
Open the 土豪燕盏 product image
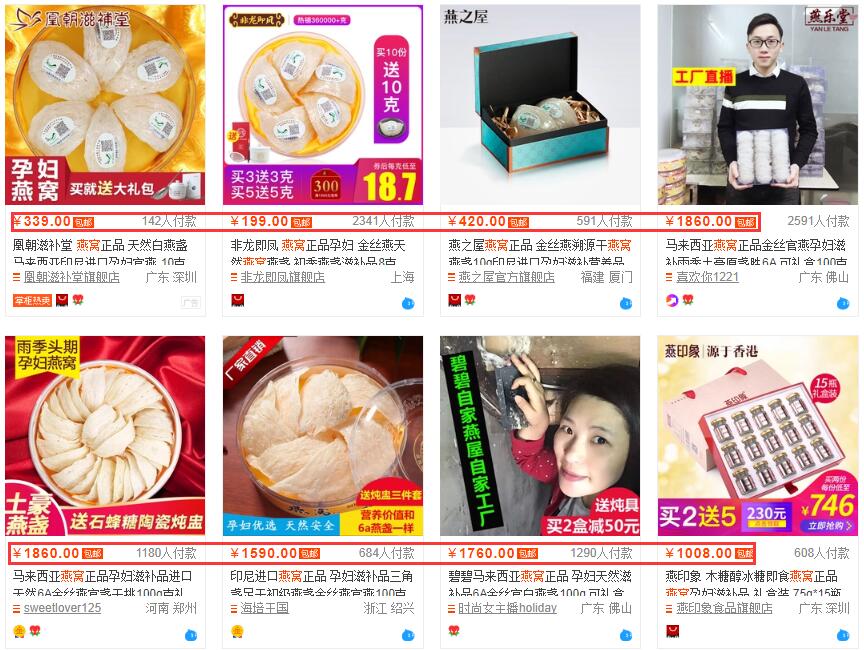(x=105, y=435)
